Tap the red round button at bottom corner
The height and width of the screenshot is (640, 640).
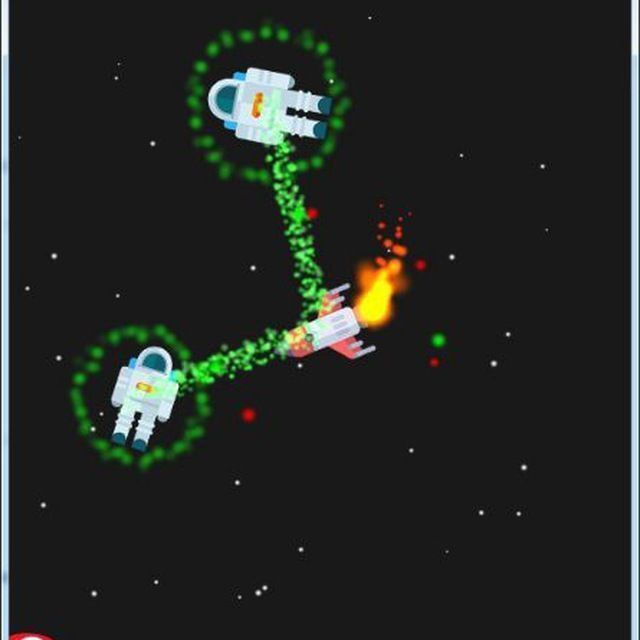(33, 636)
